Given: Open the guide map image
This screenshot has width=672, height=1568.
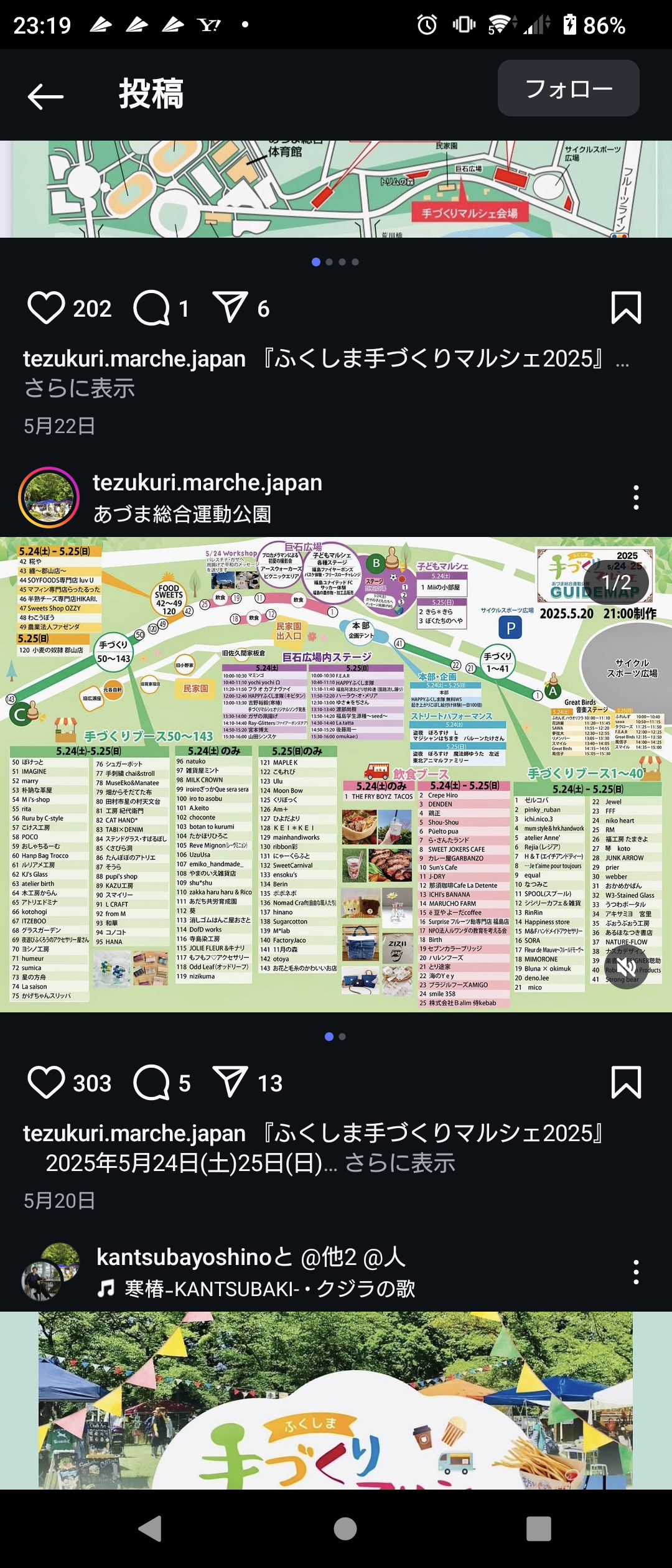Looking at the screenshot, I should pos(336,775).
